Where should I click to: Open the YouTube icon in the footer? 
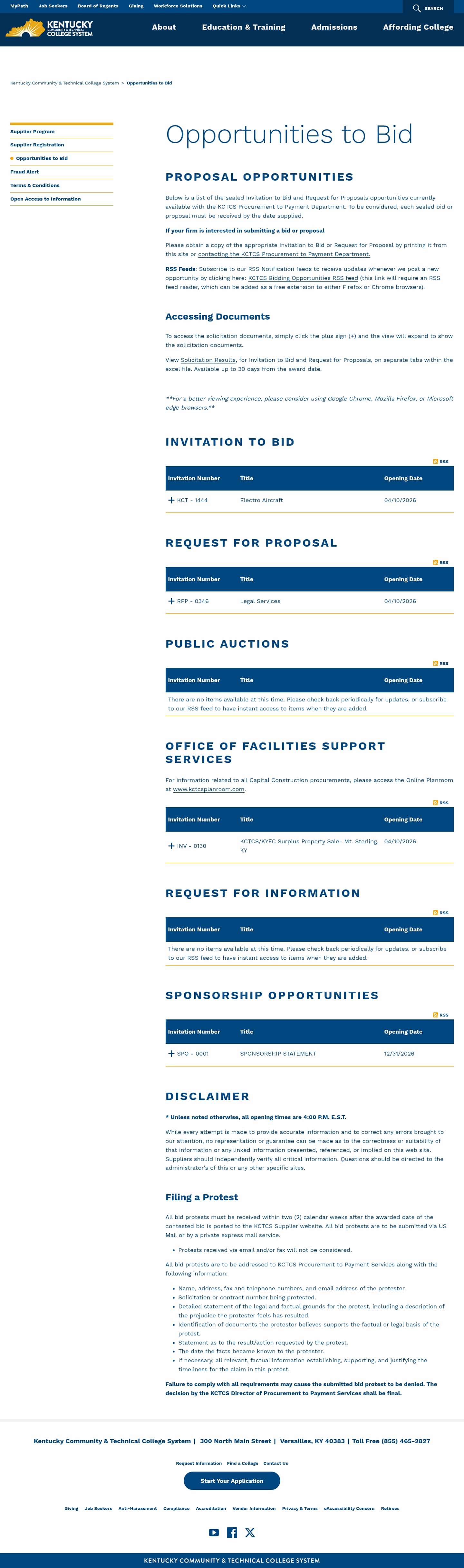coord(214,1533)
